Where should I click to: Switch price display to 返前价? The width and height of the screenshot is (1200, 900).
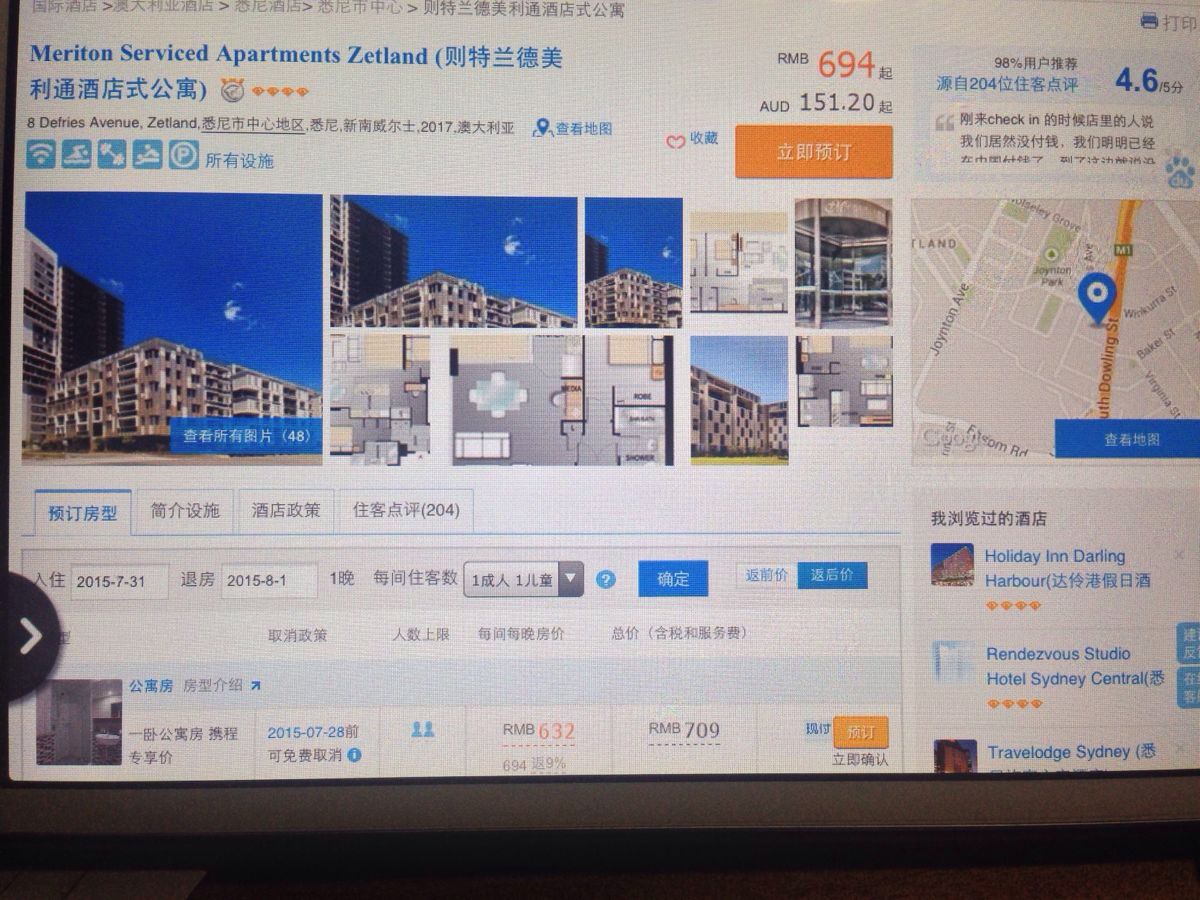[767, 575]
